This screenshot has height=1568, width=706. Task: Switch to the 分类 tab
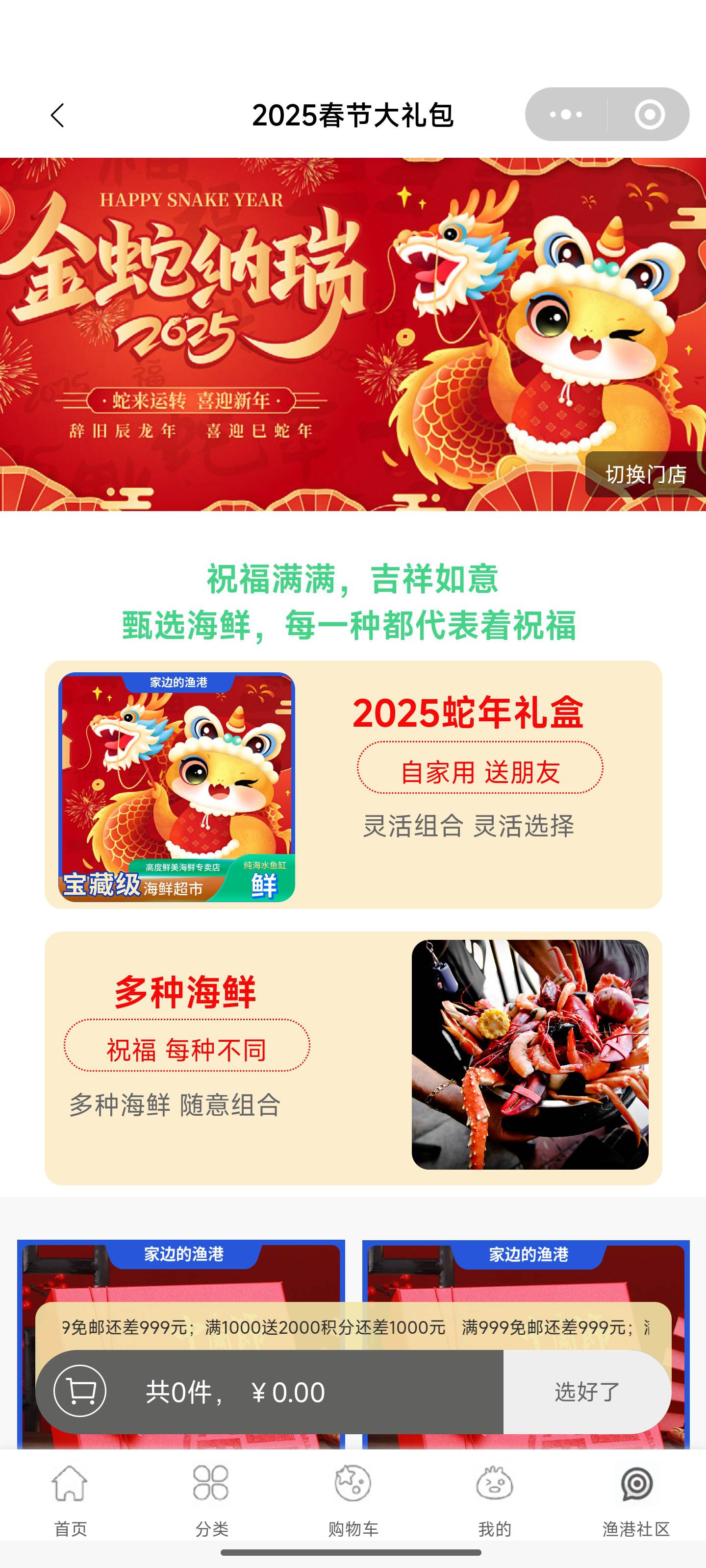pyautogui.click(x=211, y=1500)
